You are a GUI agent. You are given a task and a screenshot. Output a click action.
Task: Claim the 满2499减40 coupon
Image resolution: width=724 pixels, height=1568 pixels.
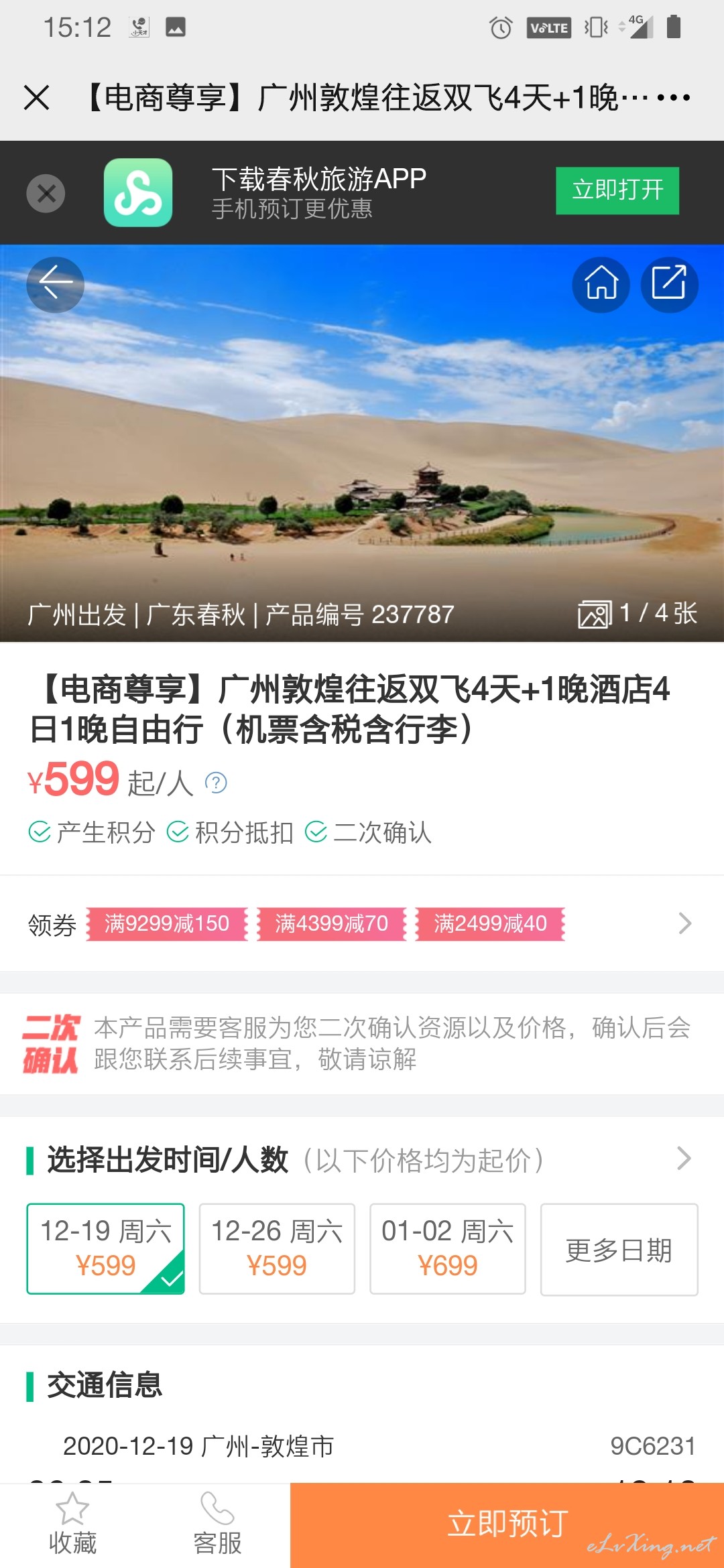(x=490, y=924)
